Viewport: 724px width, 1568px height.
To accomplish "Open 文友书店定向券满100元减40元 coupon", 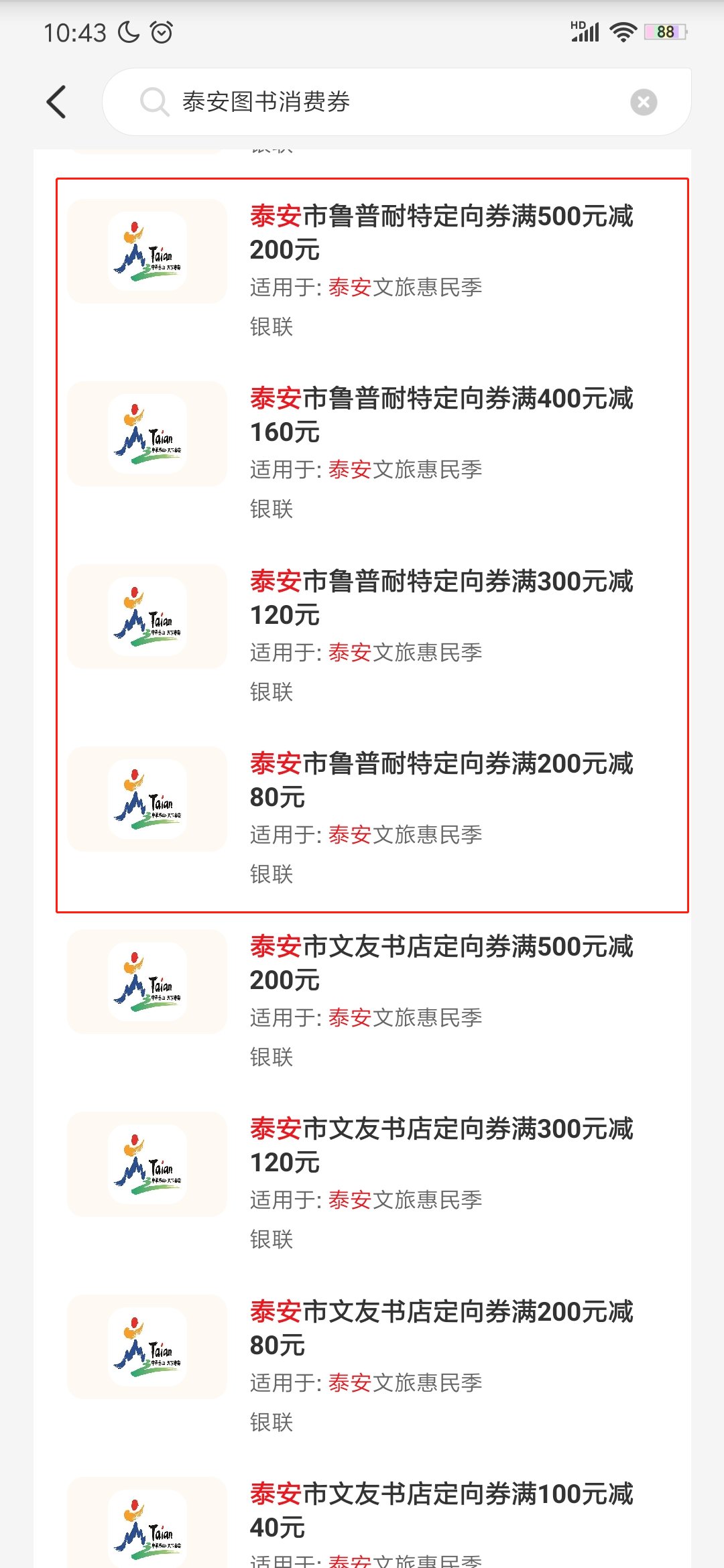I will click(x=440, y=1510).
